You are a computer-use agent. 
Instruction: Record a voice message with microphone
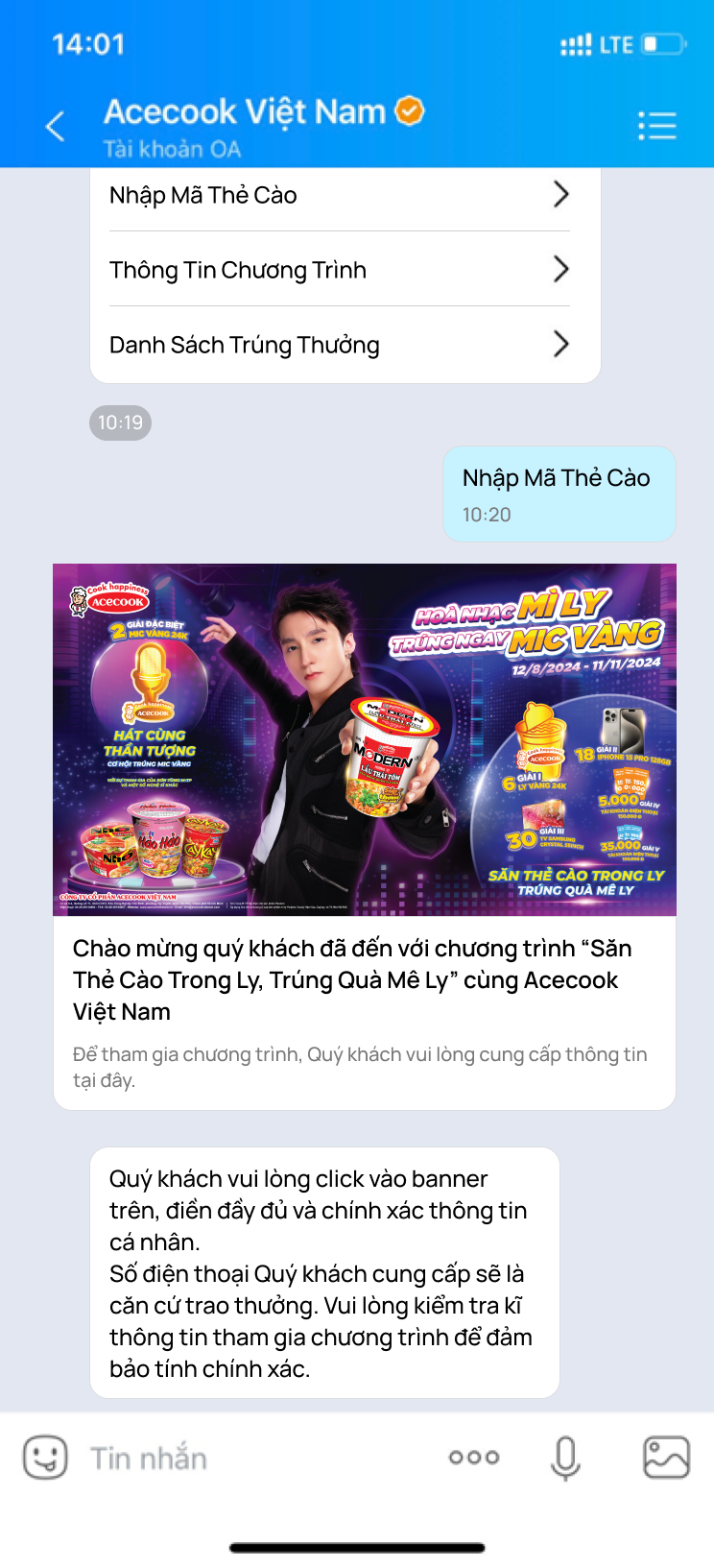pyautogui.click(x=566, y=1458)
